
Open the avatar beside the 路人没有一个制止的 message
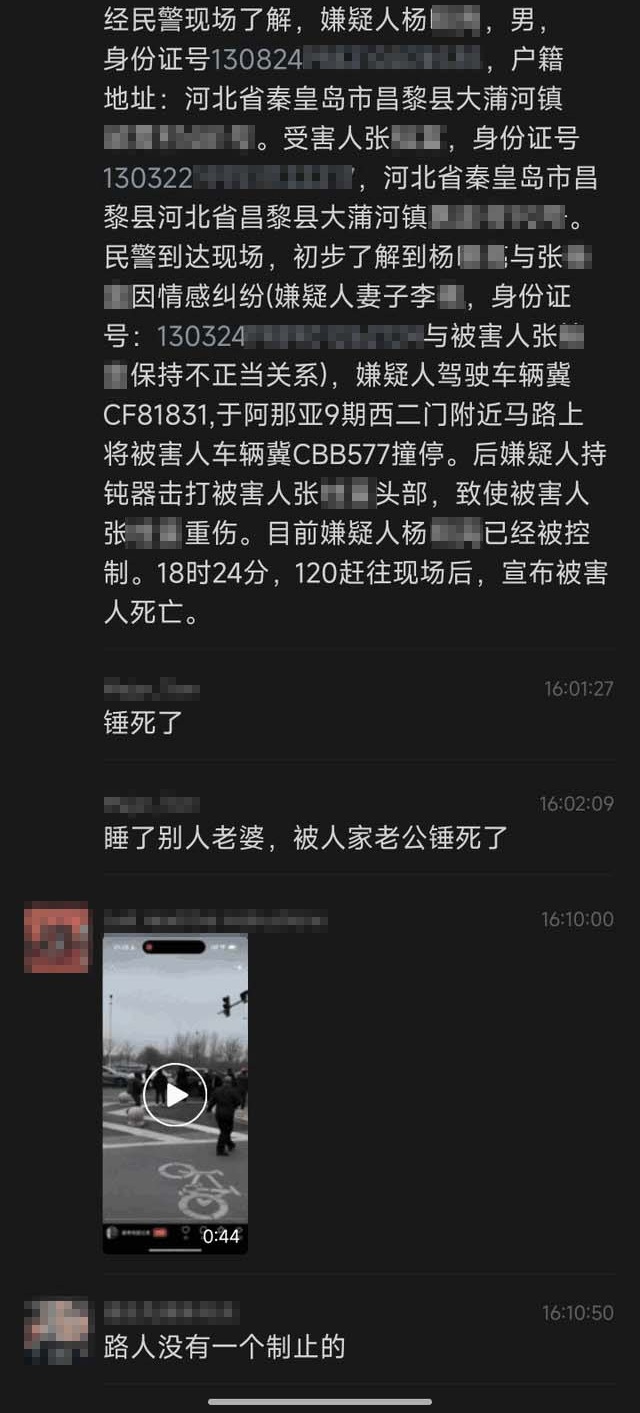click(56, 1331)
